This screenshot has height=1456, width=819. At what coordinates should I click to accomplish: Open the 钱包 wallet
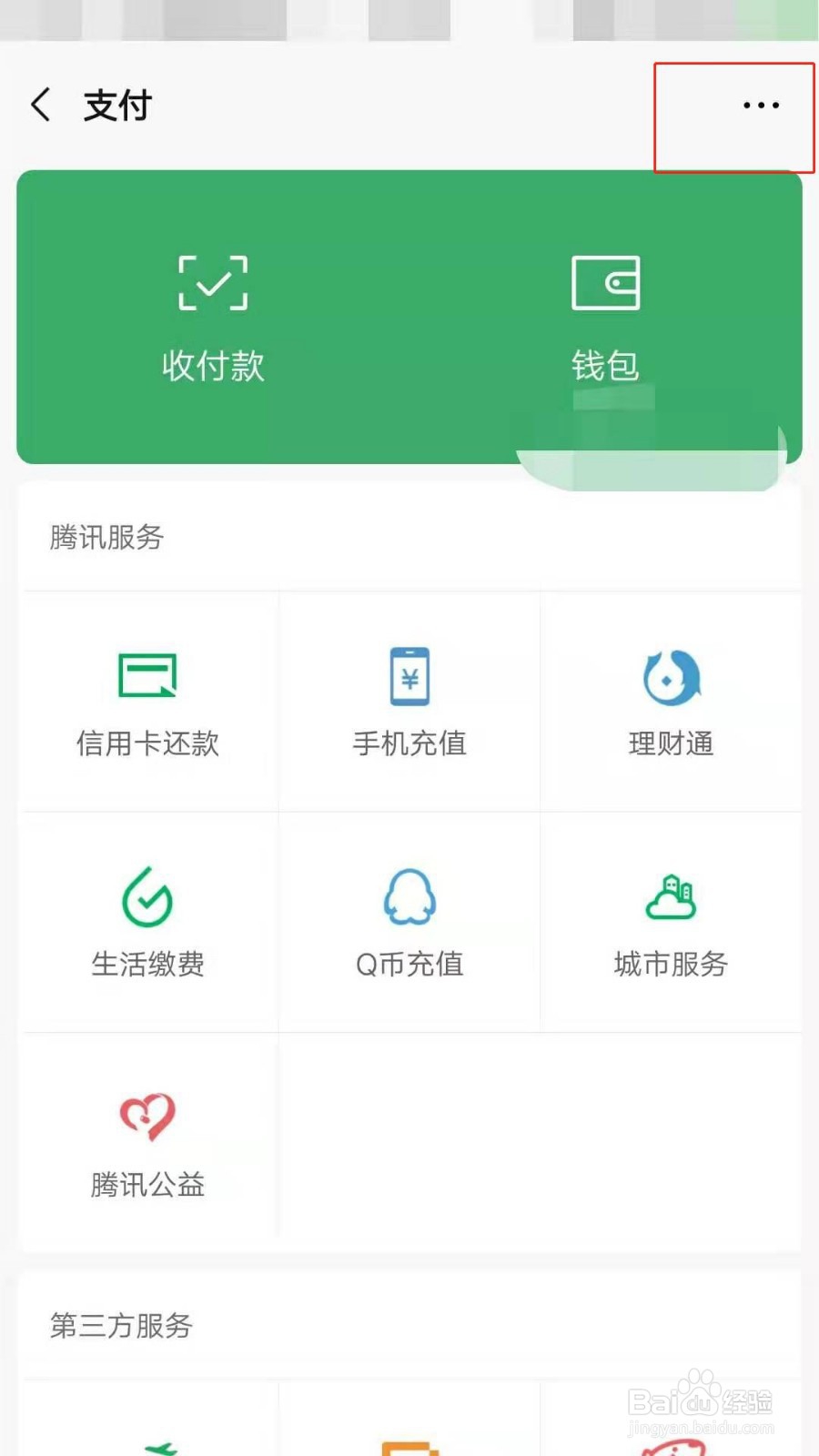(x=605, y=318)
